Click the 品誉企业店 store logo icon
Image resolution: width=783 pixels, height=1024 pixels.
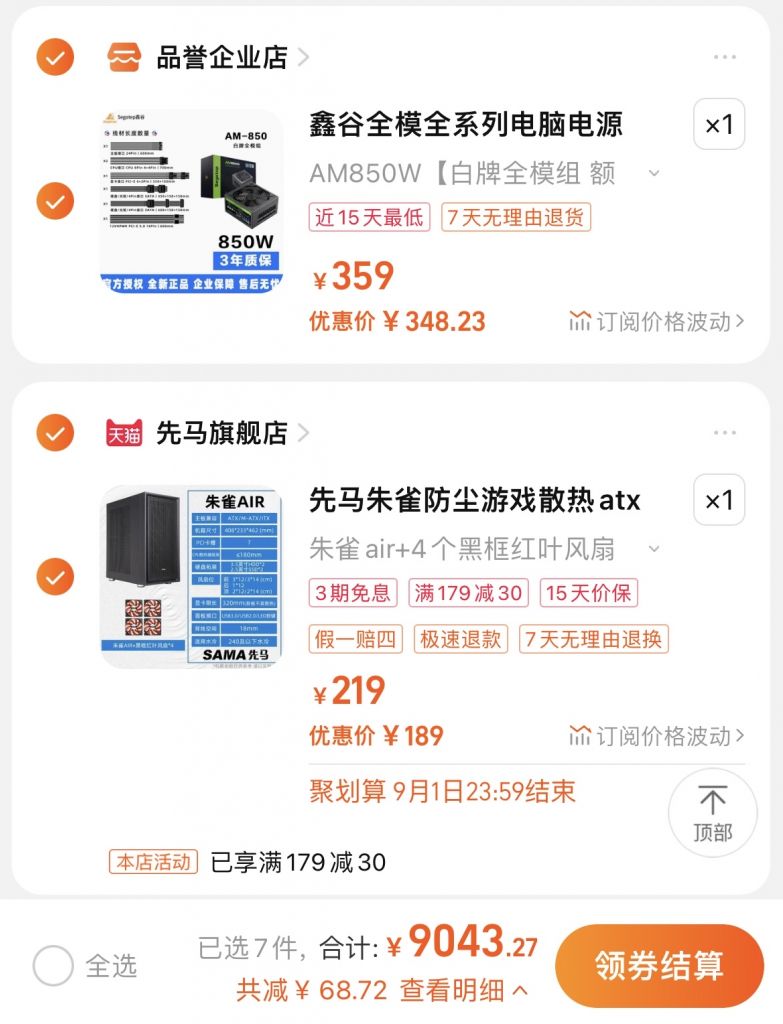tap(124, 57)
